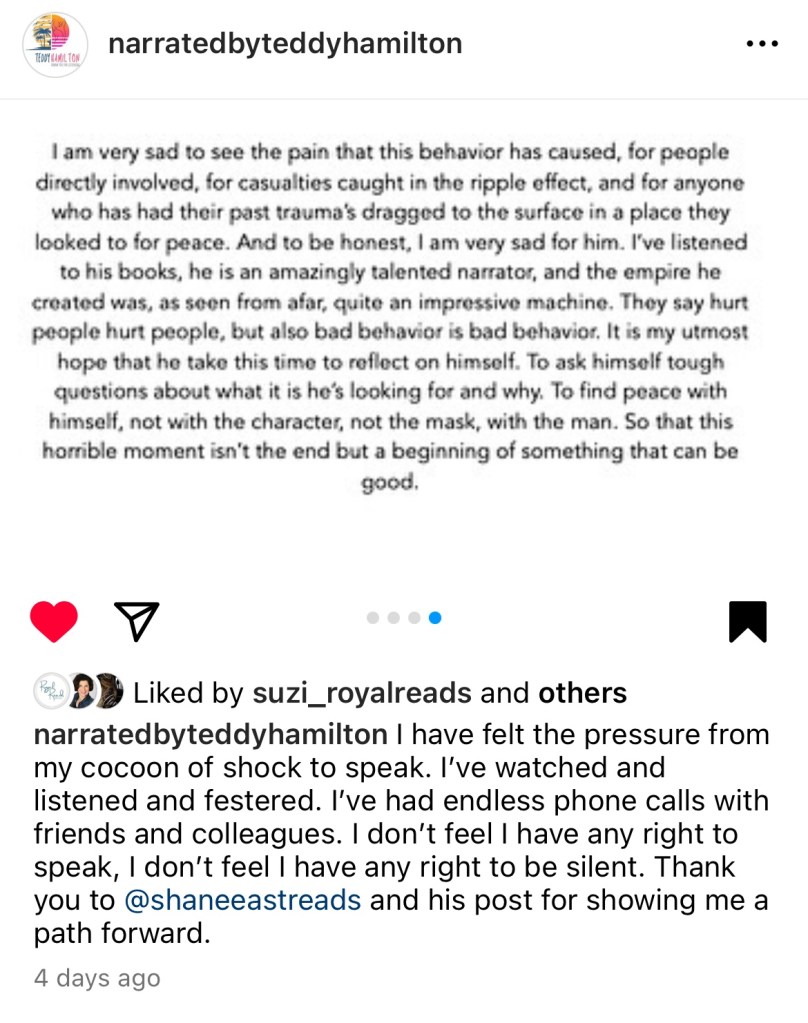This screenshot has width=808, height=1023.
Task: Open the @shaneeastreads mention link
Action: (x=242, y=899)
